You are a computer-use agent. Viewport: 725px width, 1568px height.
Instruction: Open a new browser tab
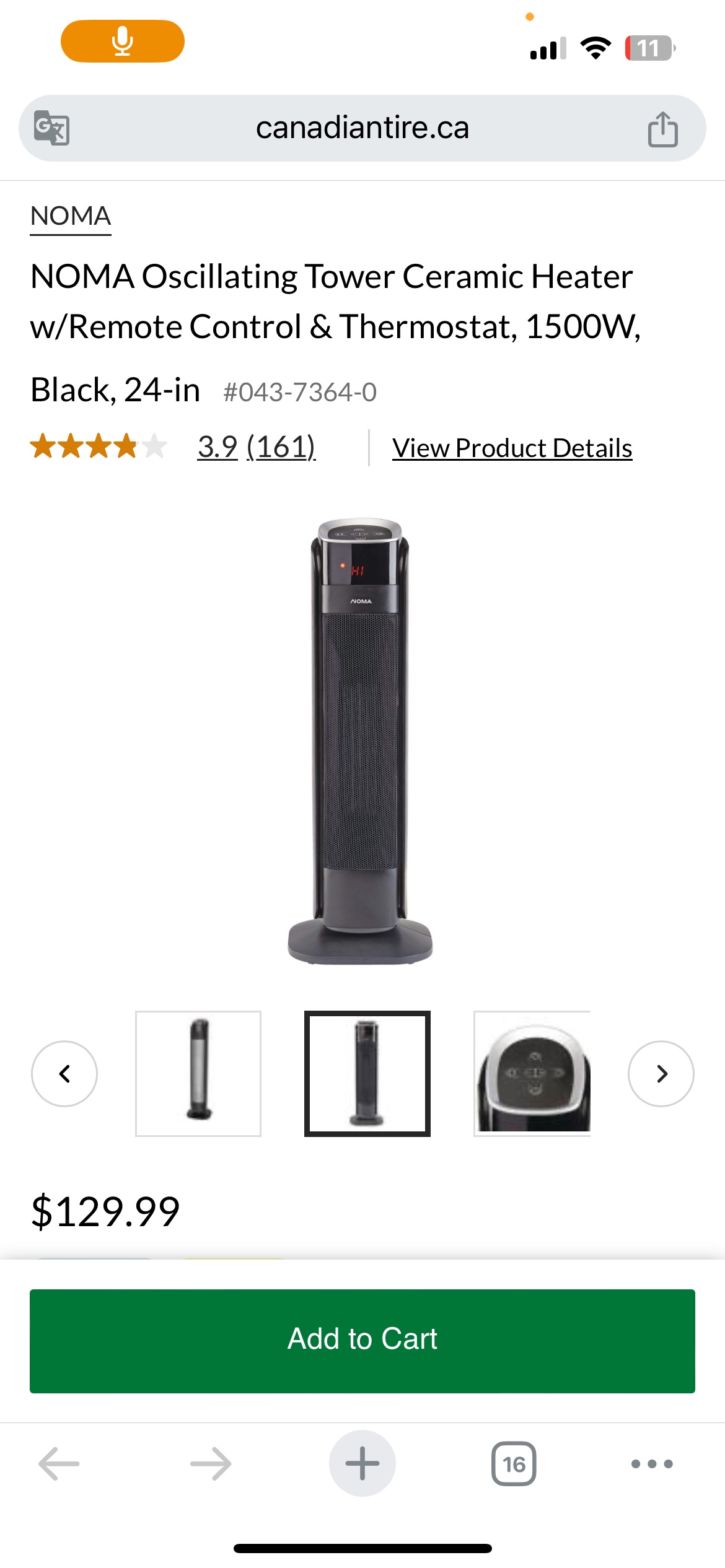(362, 1464)
